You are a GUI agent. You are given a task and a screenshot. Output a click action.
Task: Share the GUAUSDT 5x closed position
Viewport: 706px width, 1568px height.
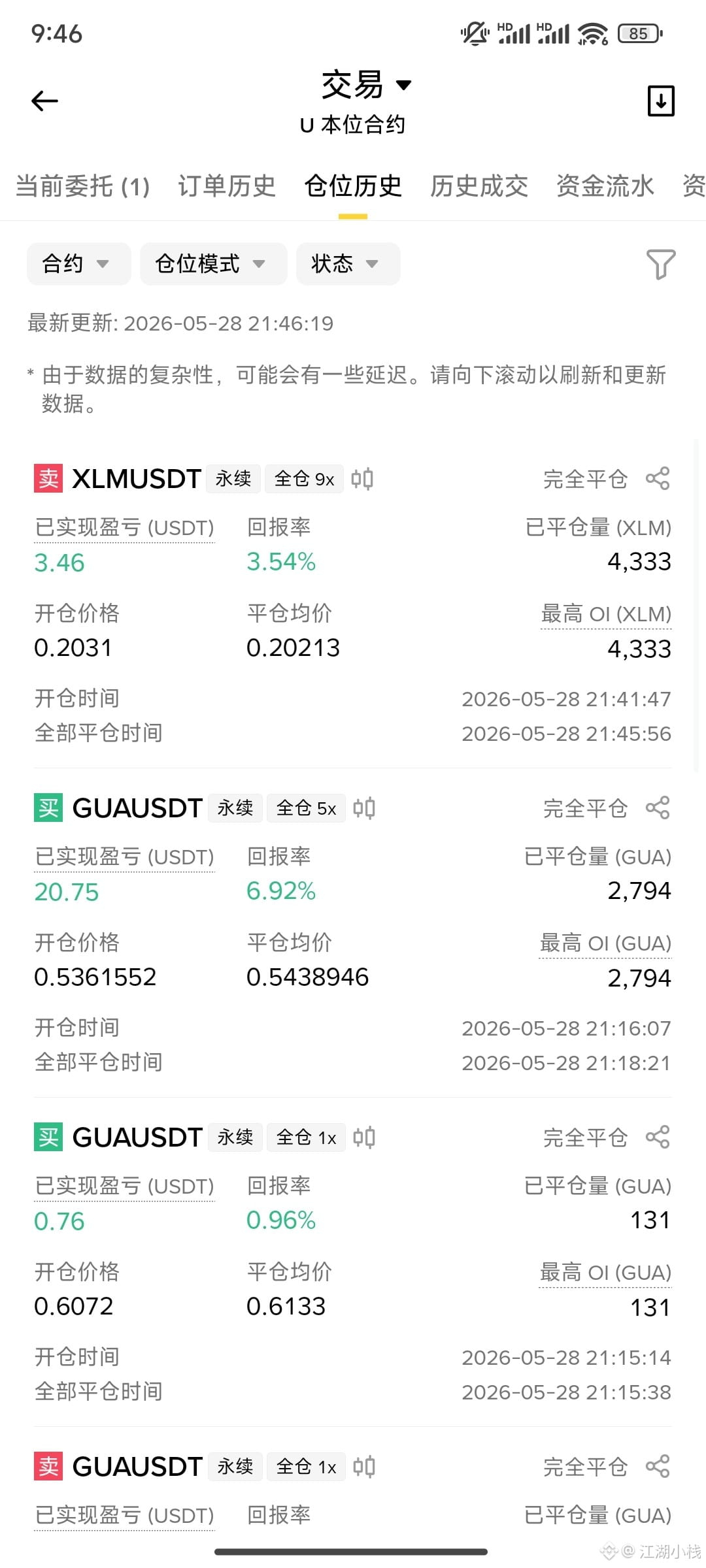(658, 808)
